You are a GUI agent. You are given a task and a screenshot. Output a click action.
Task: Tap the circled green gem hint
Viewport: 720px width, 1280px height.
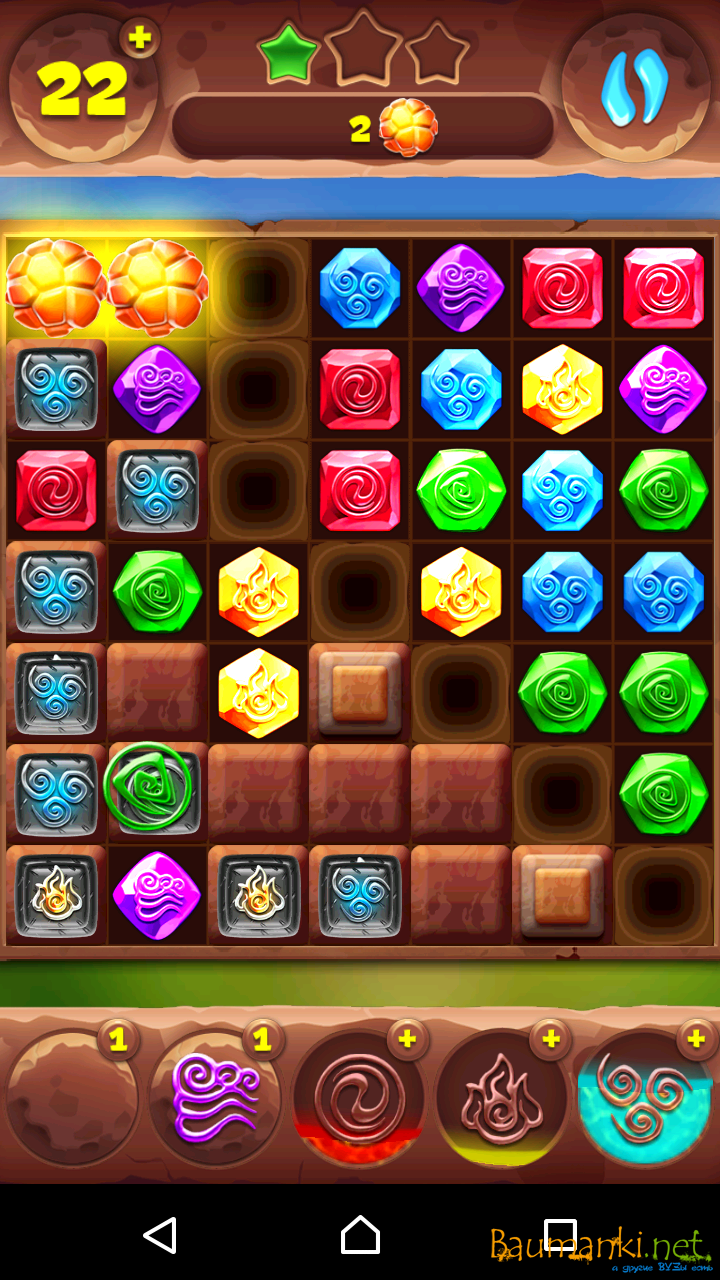pyautogui.click(x=148, y=791)
